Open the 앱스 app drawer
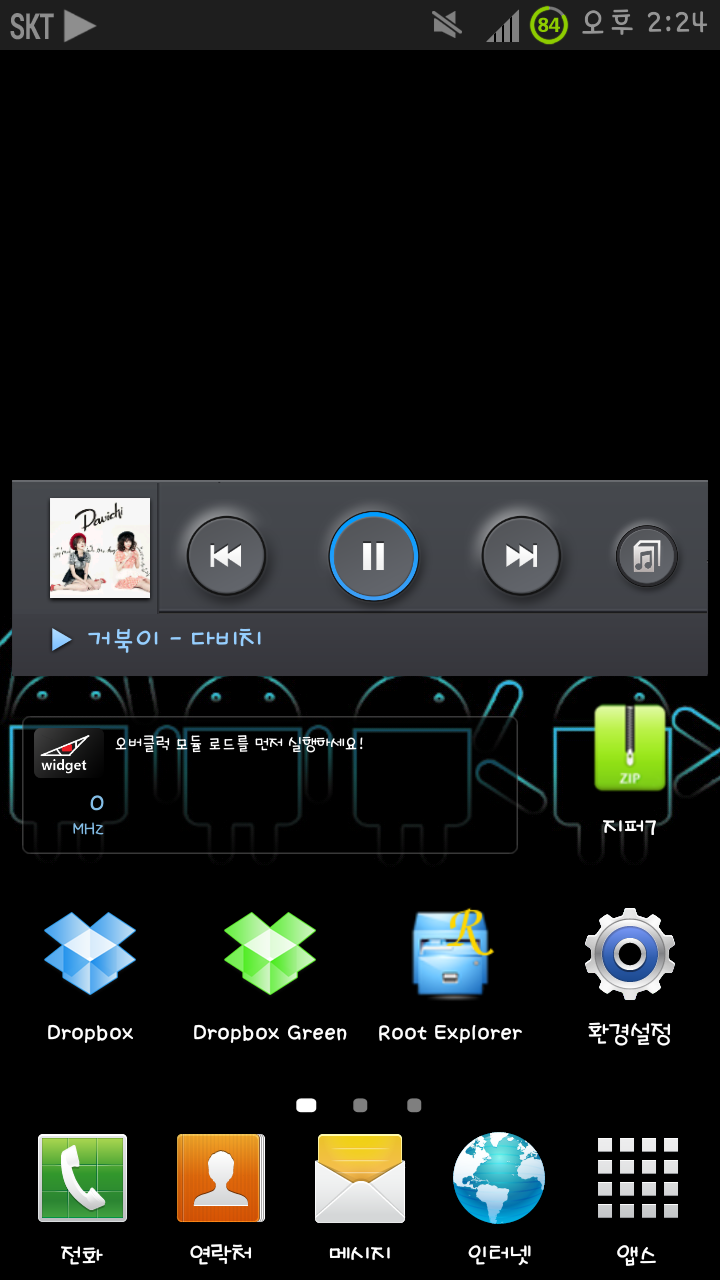Screen dimensions: 720x1280 coord(637,1195)
